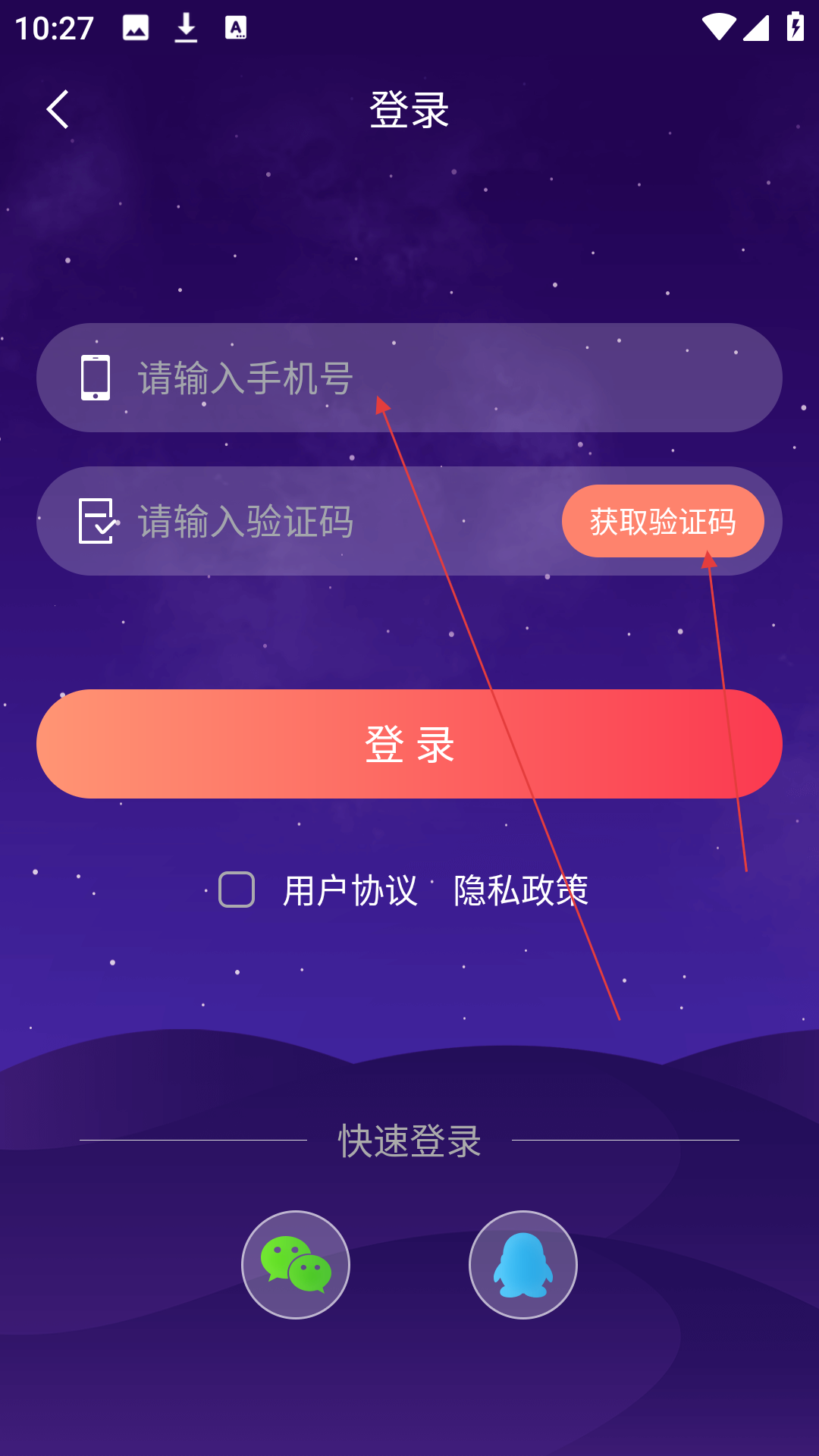This screenshot has width=819, height=1456.
Task: Focus the phone number input field
Action: (x=440, y=378)
